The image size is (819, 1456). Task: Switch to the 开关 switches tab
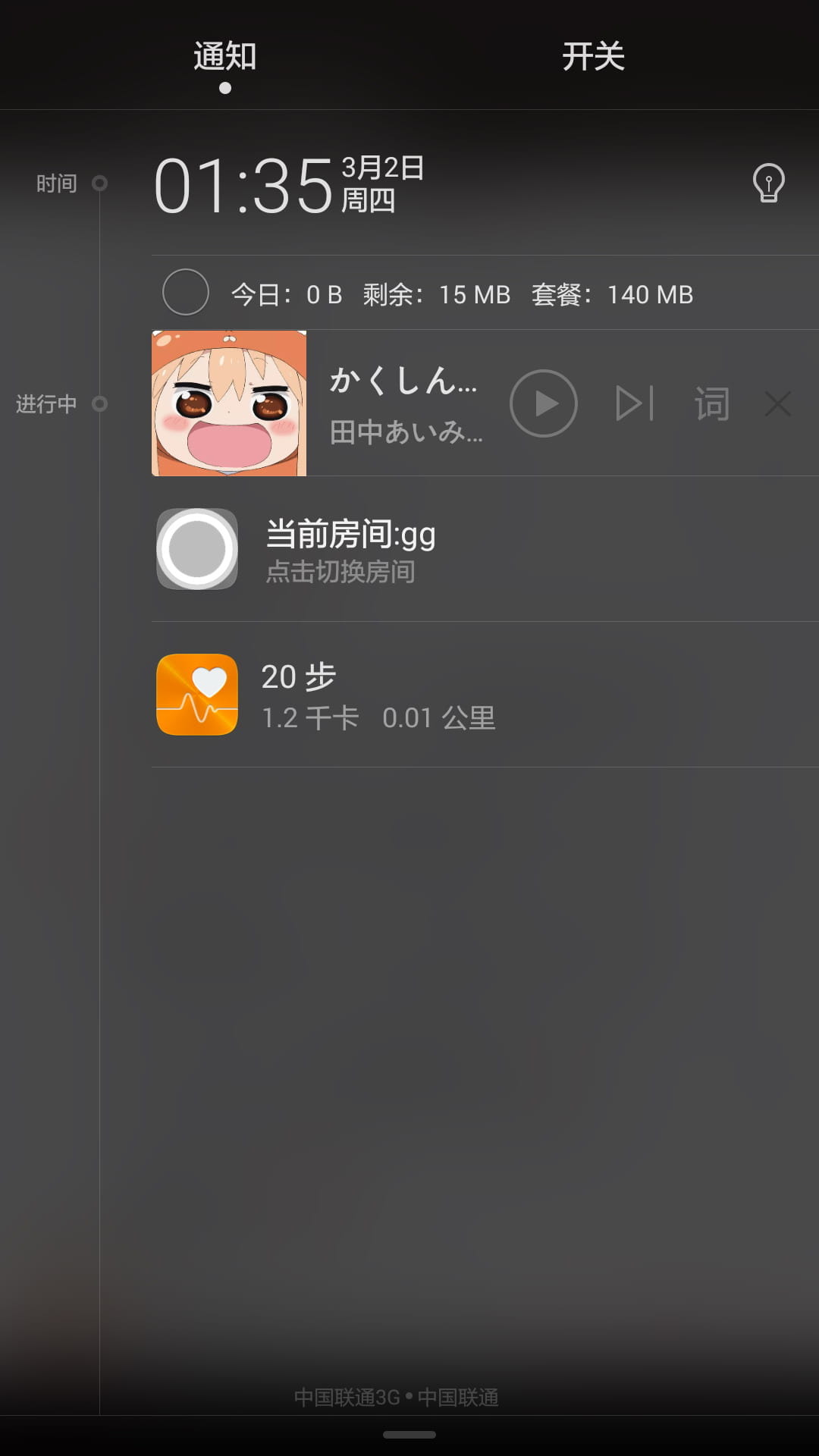(x=594, y=58)
